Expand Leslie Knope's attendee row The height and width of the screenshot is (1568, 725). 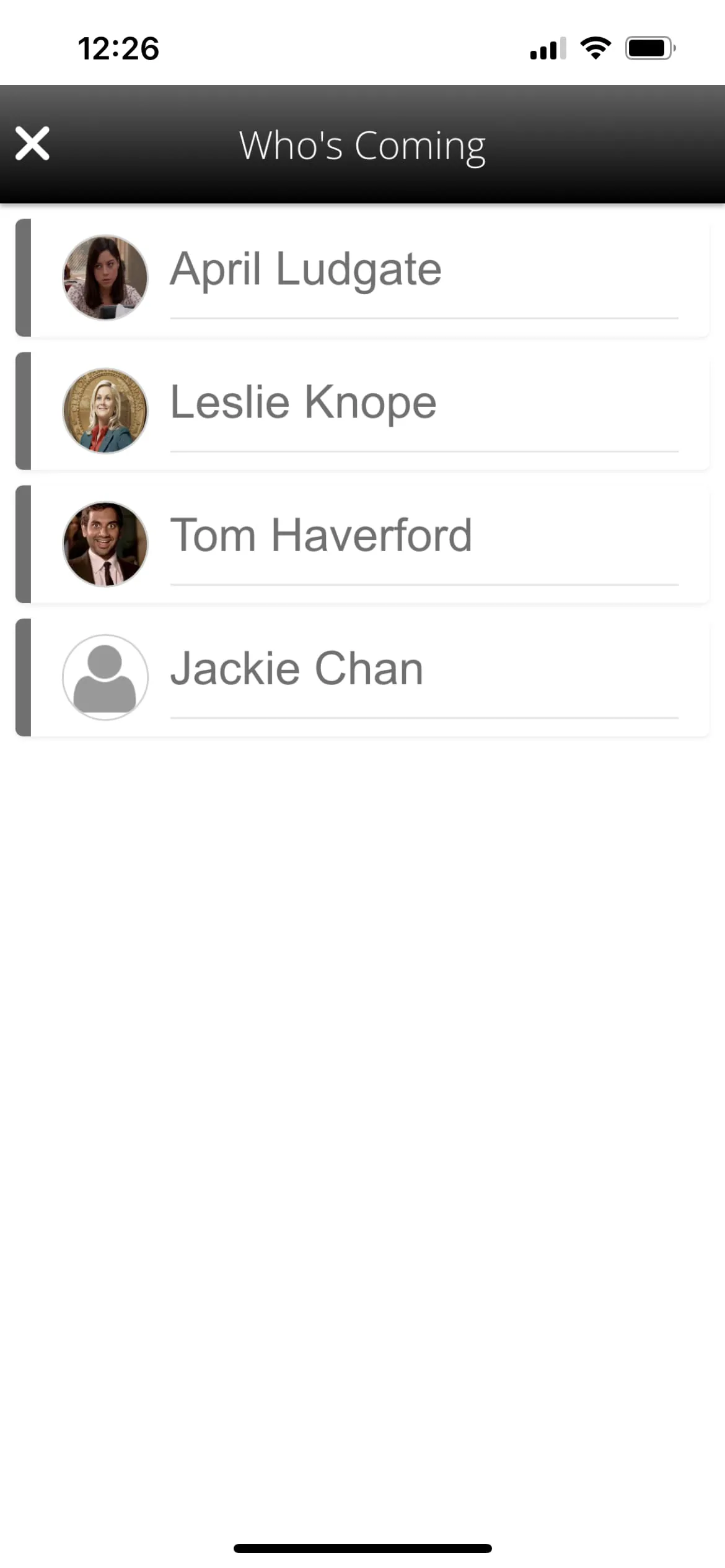click(362, 411)
